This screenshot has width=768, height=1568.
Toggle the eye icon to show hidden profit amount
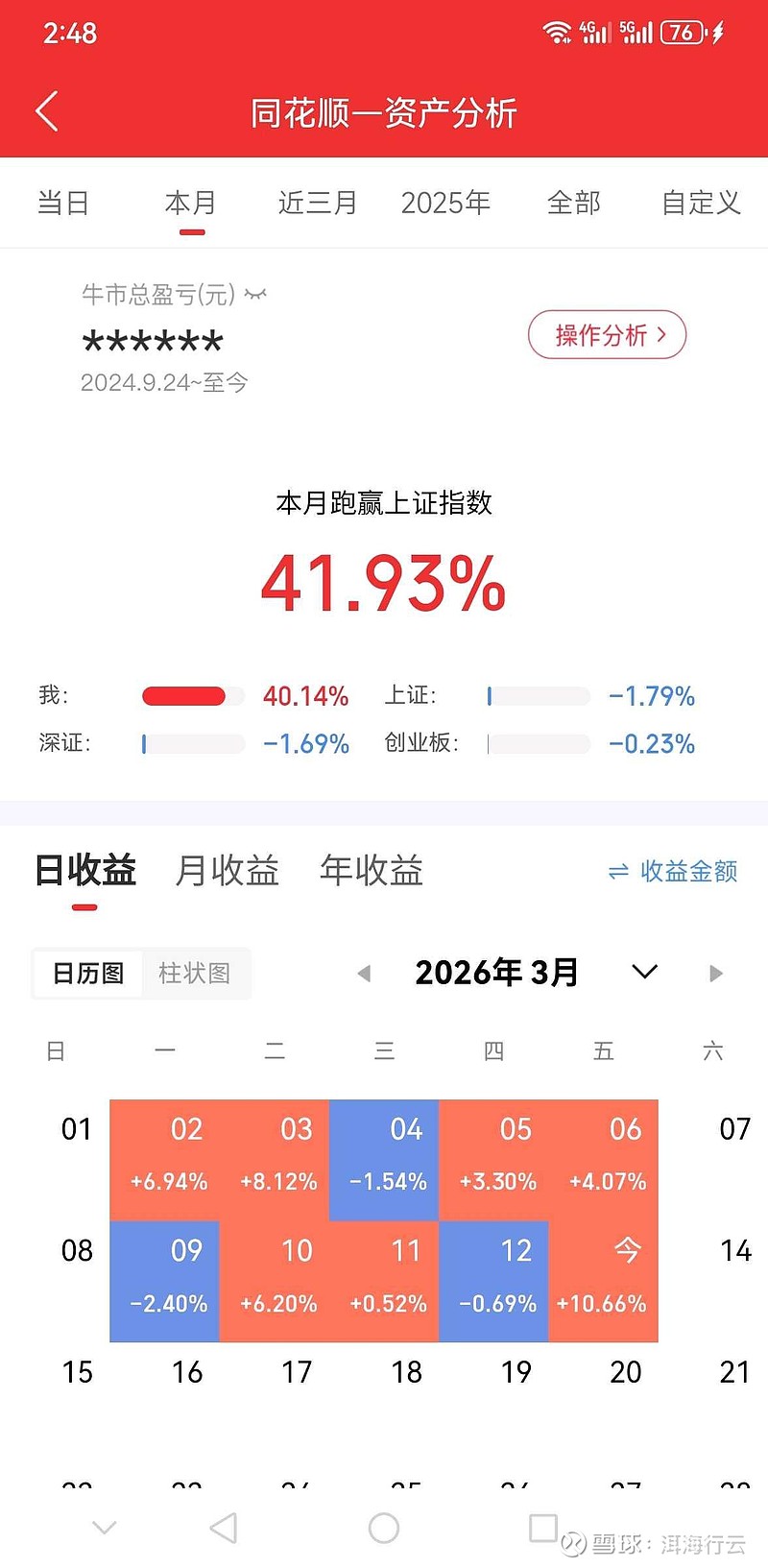(x=254, y=294)
